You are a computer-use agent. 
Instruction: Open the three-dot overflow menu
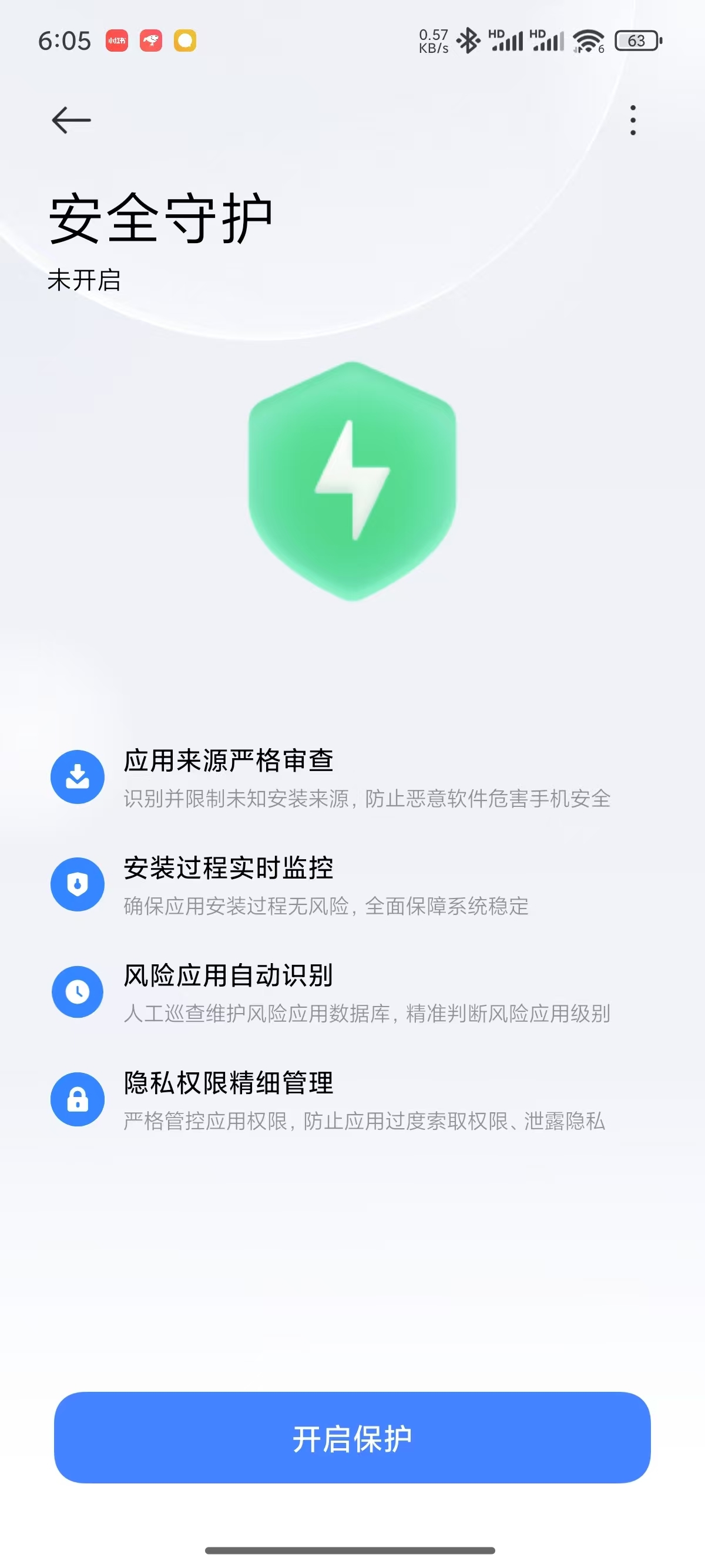coord(633,120)
